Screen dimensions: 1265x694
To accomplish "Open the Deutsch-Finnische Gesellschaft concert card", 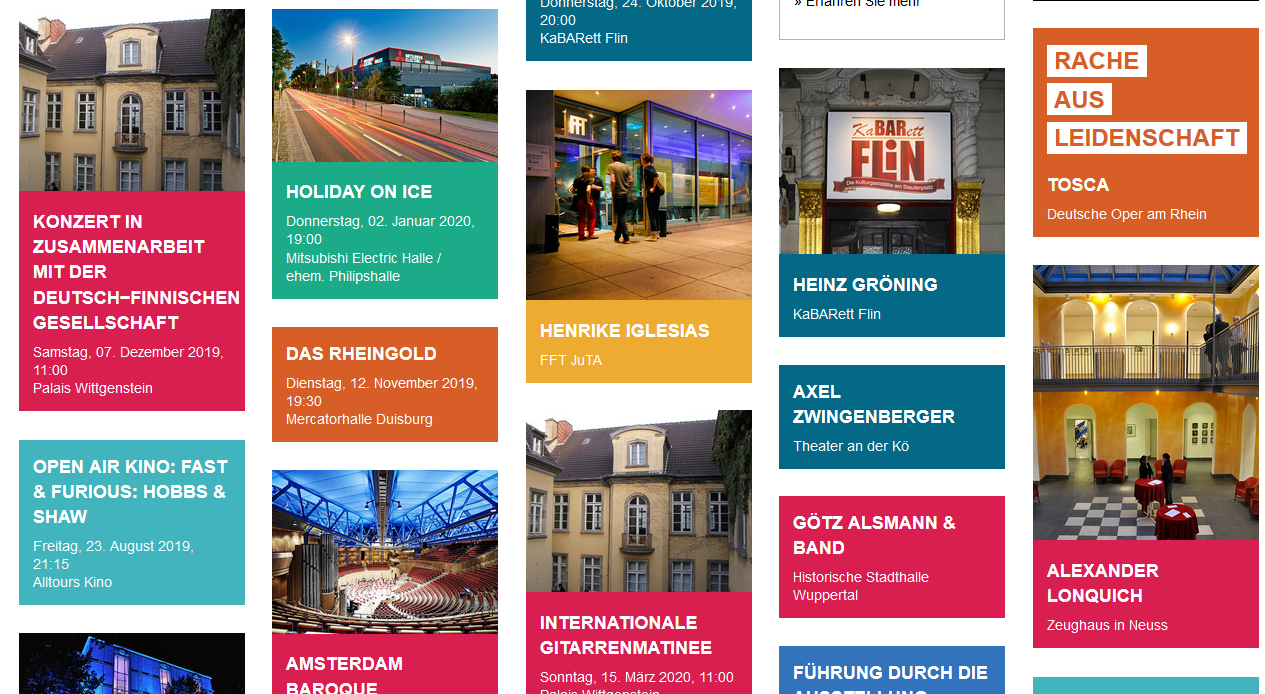I will (x=131, y=271).
